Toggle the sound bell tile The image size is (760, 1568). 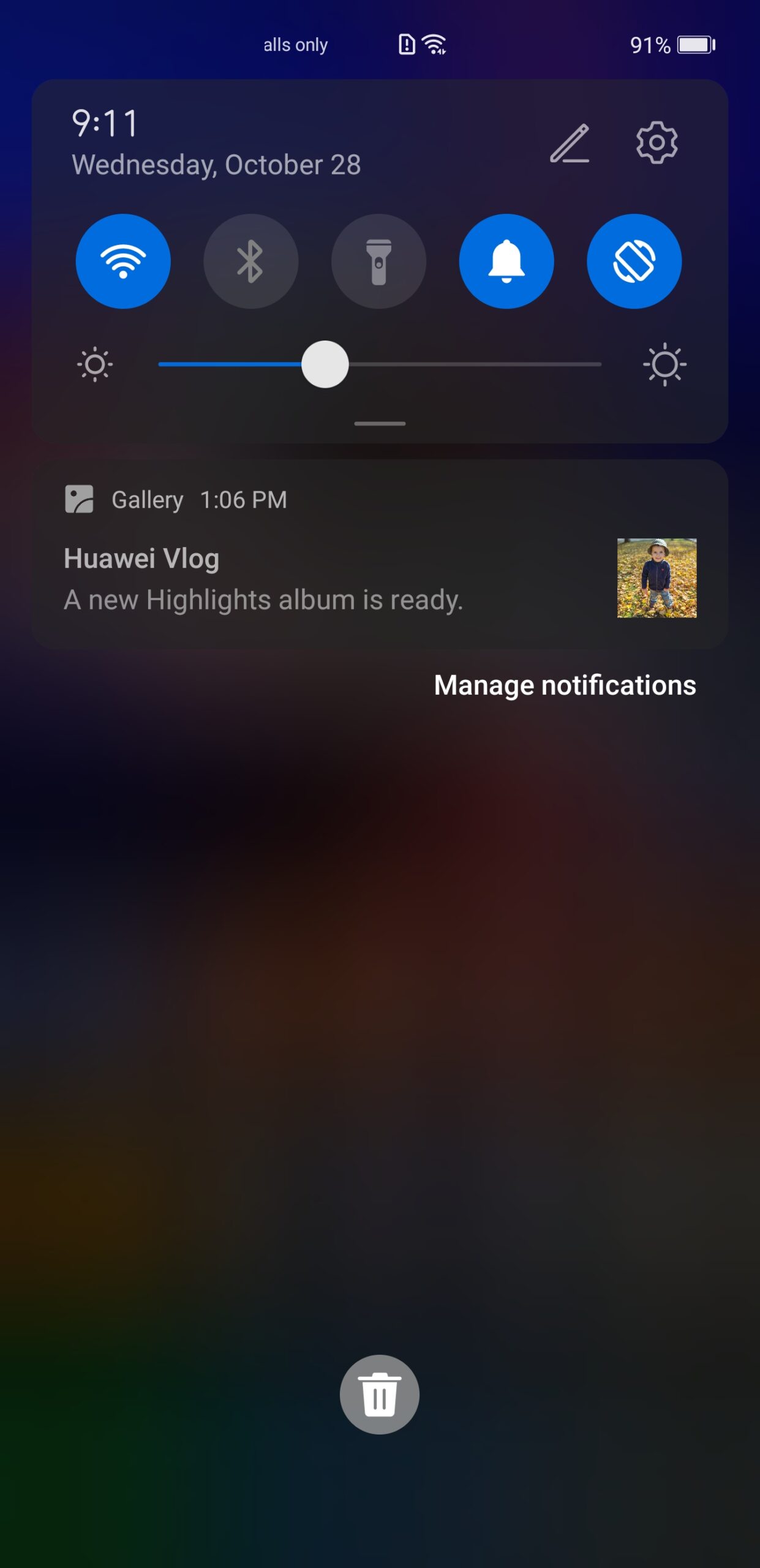(506, 261)
